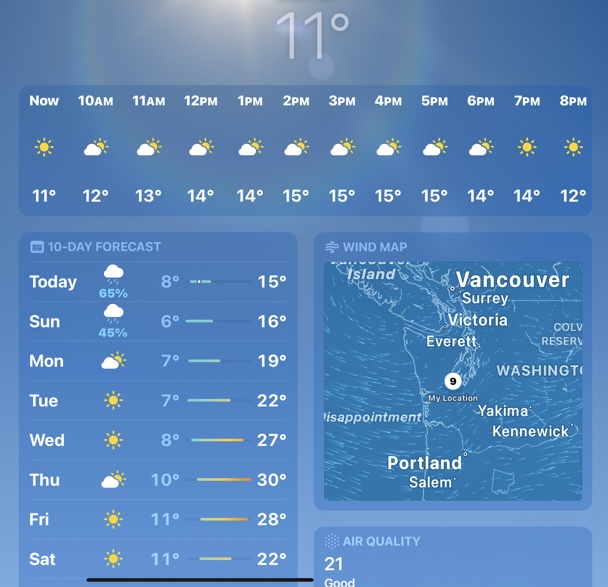
Task: Open Thursday's 30° forecast row
Action: pos(158,480)
